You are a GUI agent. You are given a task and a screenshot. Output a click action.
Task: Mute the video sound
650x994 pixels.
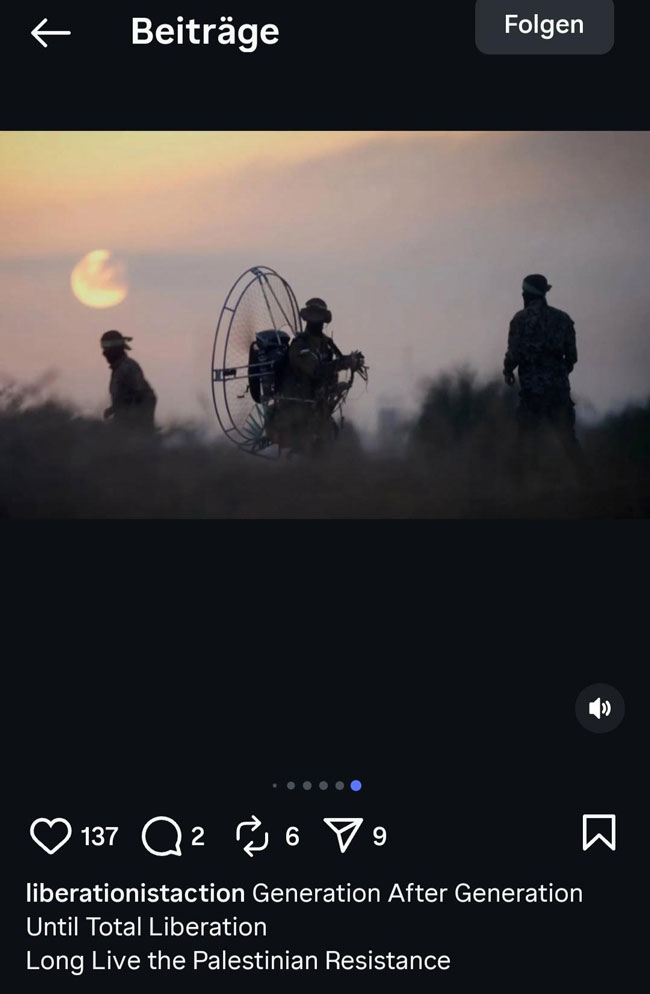pos(600,709)
